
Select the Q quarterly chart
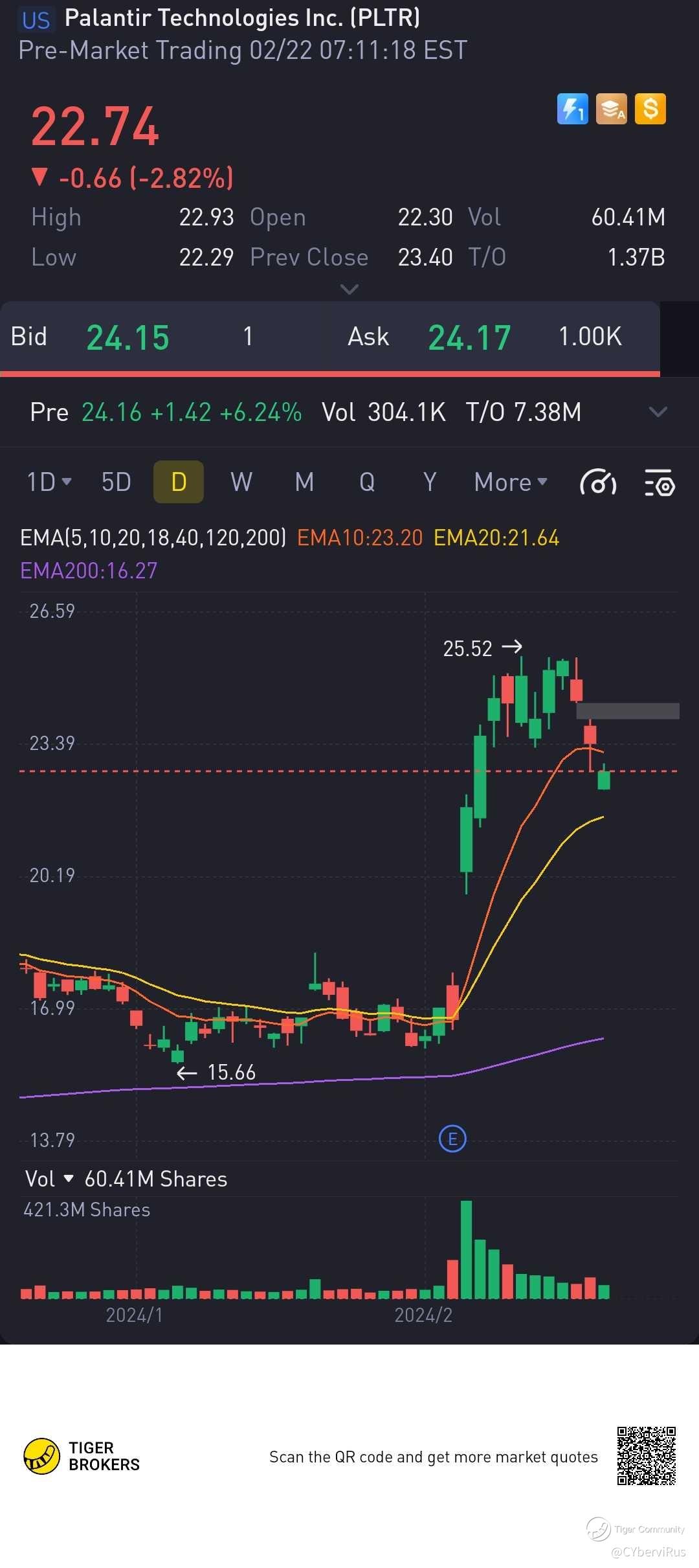[367, 482]
